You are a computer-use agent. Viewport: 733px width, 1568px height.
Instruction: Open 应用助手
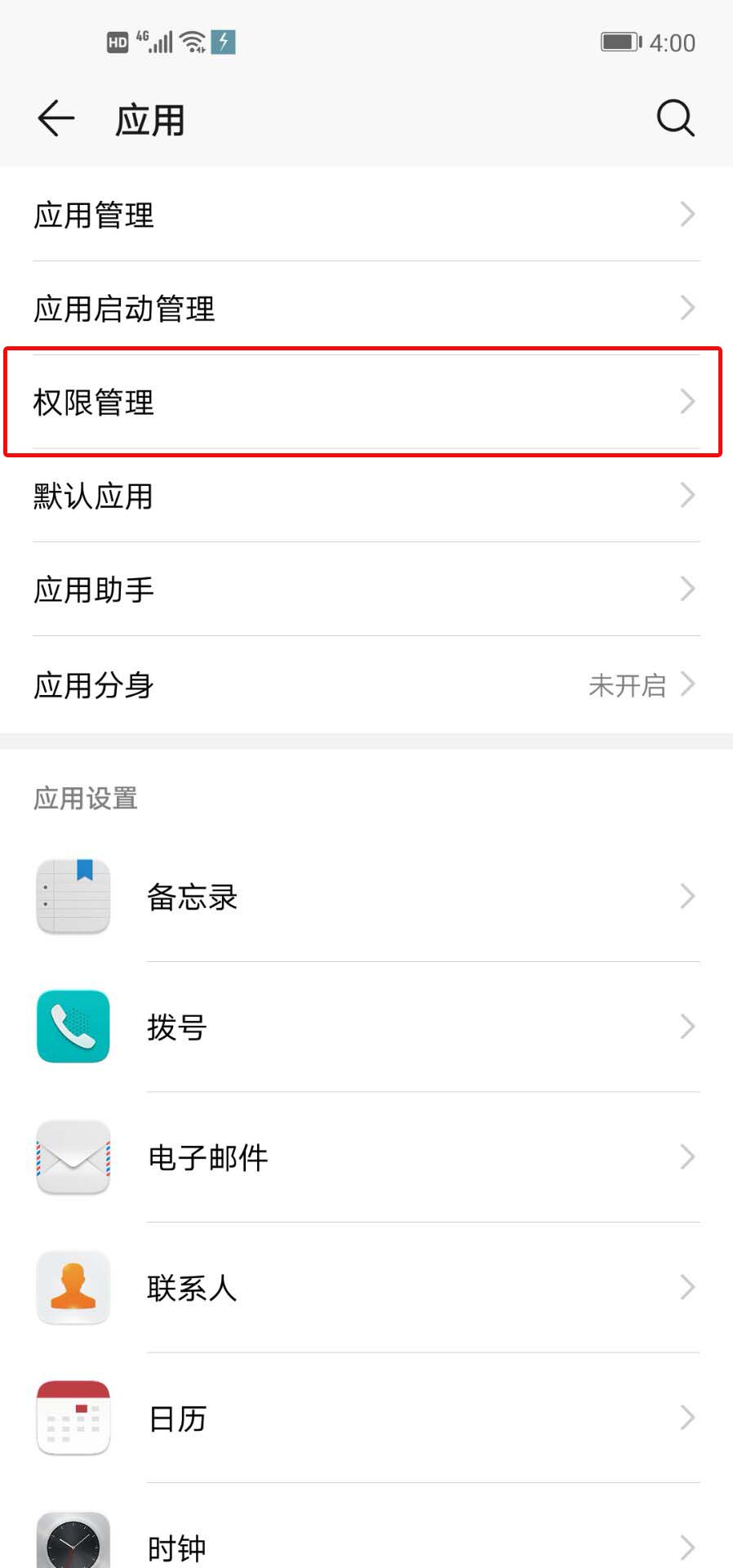click(x=366, y=590)
